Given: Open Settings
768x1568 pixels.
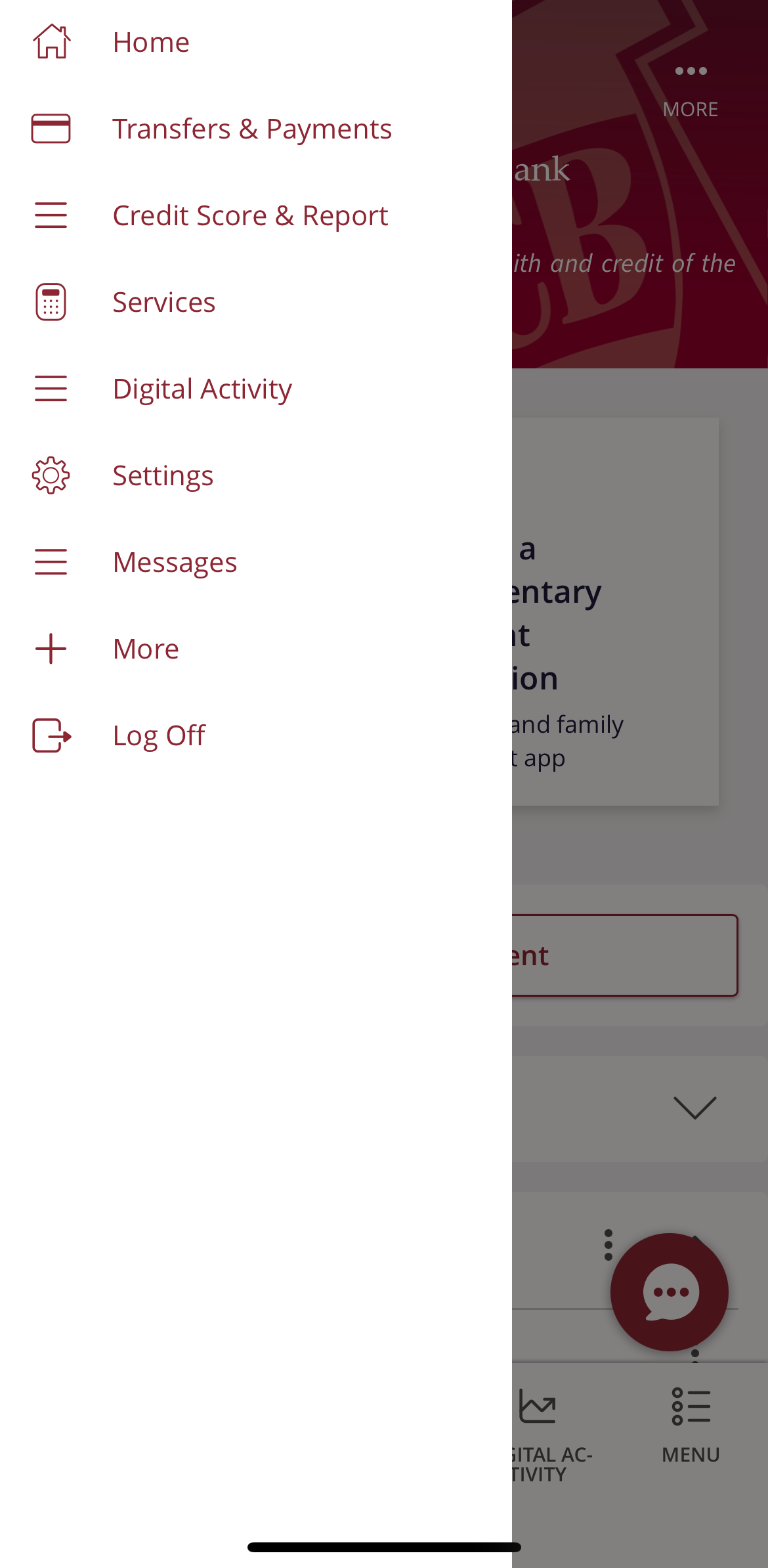Looking at the screenshot, I should pos(163,476).
